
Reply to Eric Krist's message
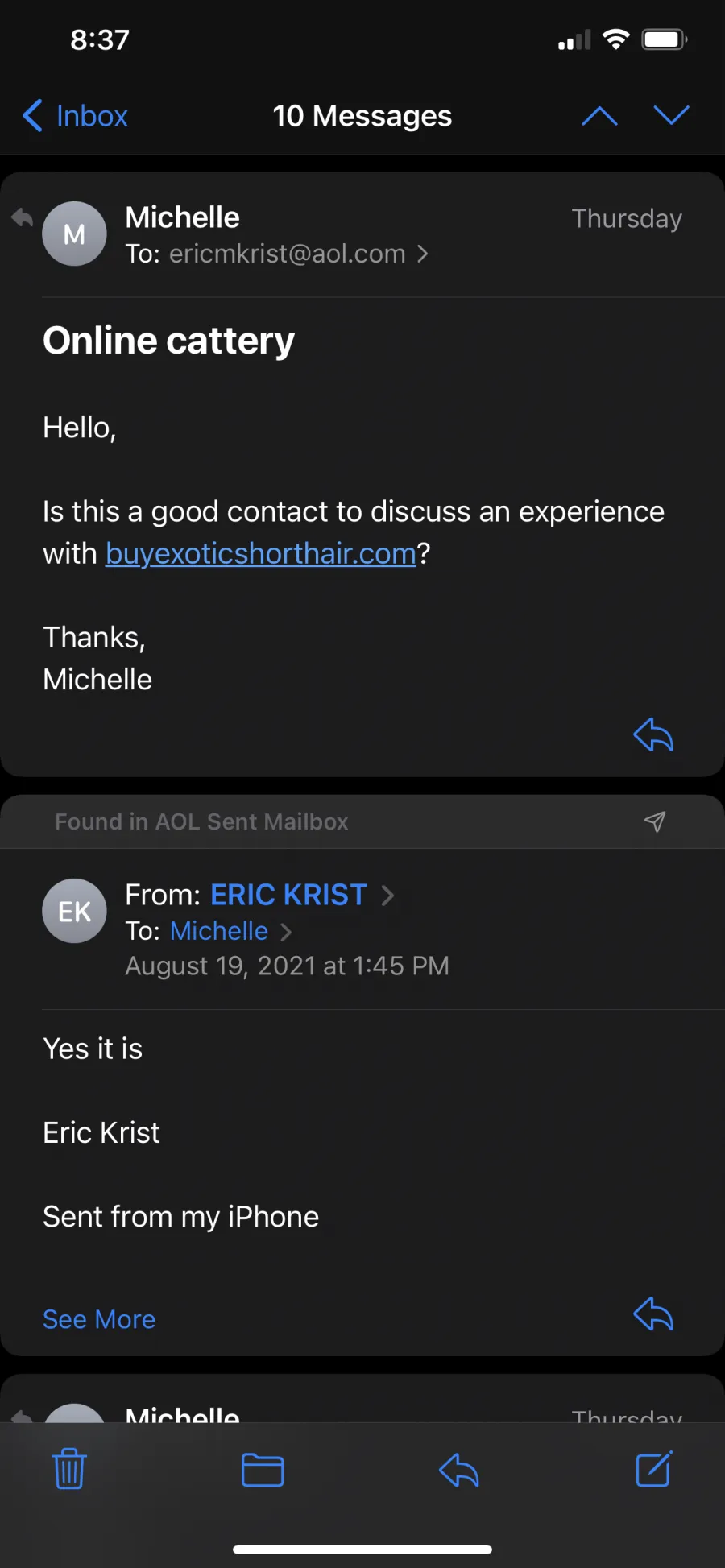[x=653, y=1314]
